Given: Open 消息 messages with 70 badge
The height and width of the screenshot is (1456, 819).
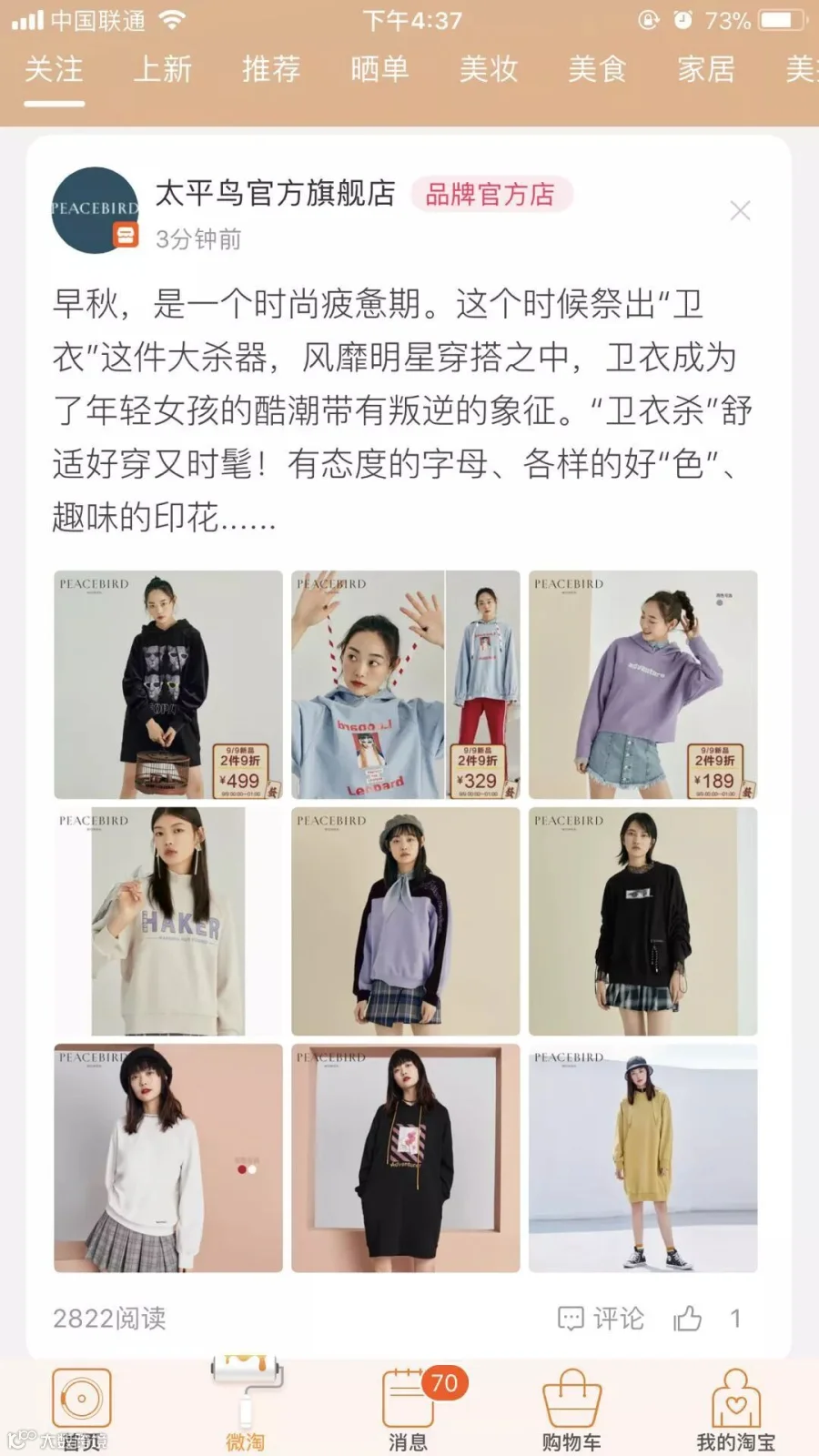Looking at the screenshot, I should (x=409, y=1407).
